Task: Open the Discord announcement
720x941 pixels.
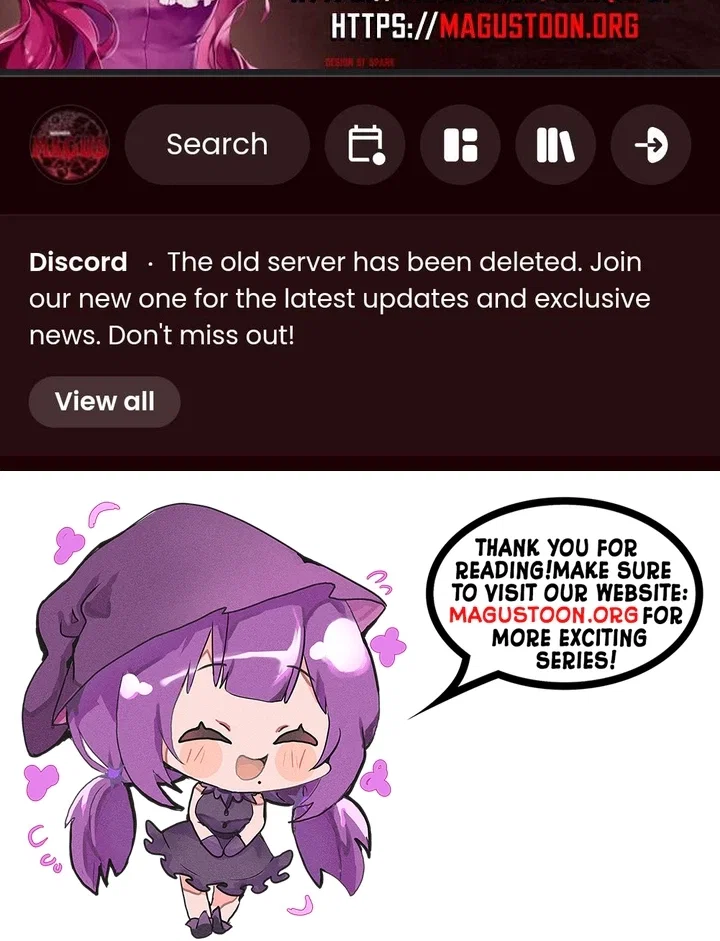Action: (339, 298)
